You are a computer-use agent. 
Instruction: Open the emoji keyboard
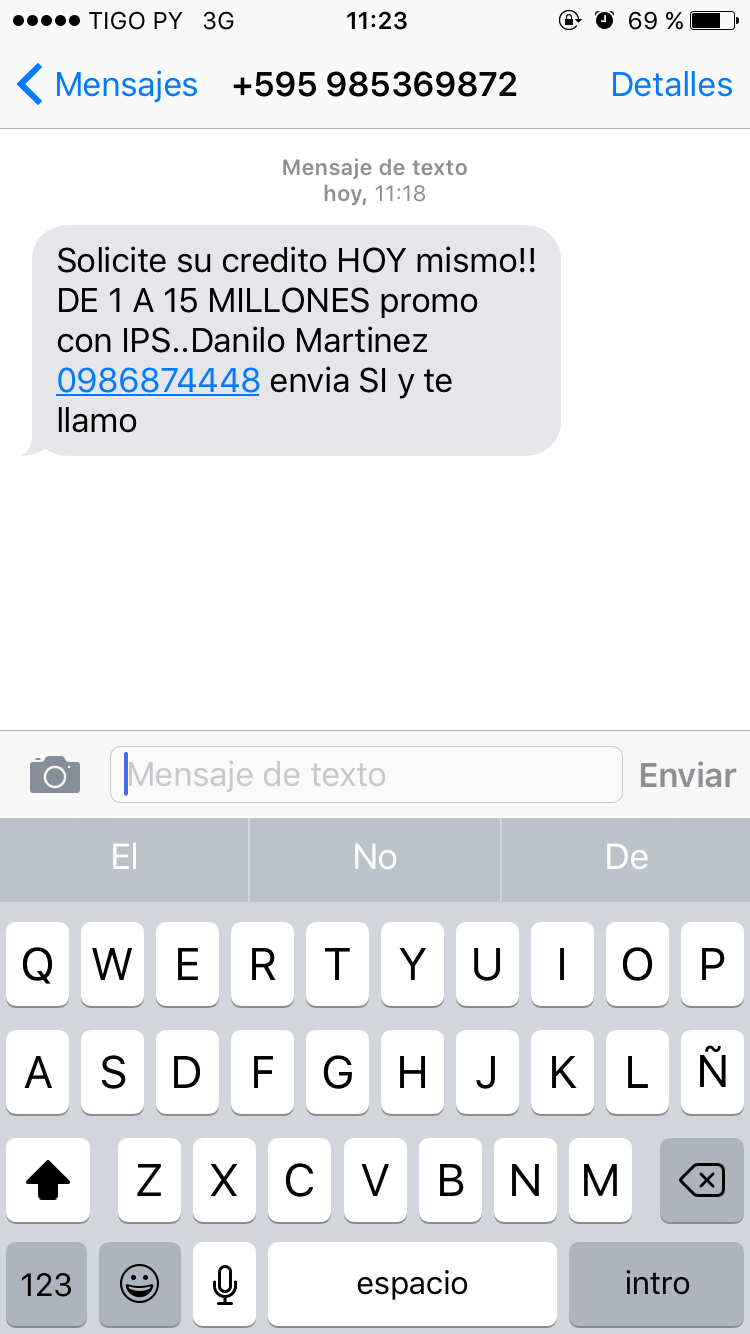pos(140,1284)
